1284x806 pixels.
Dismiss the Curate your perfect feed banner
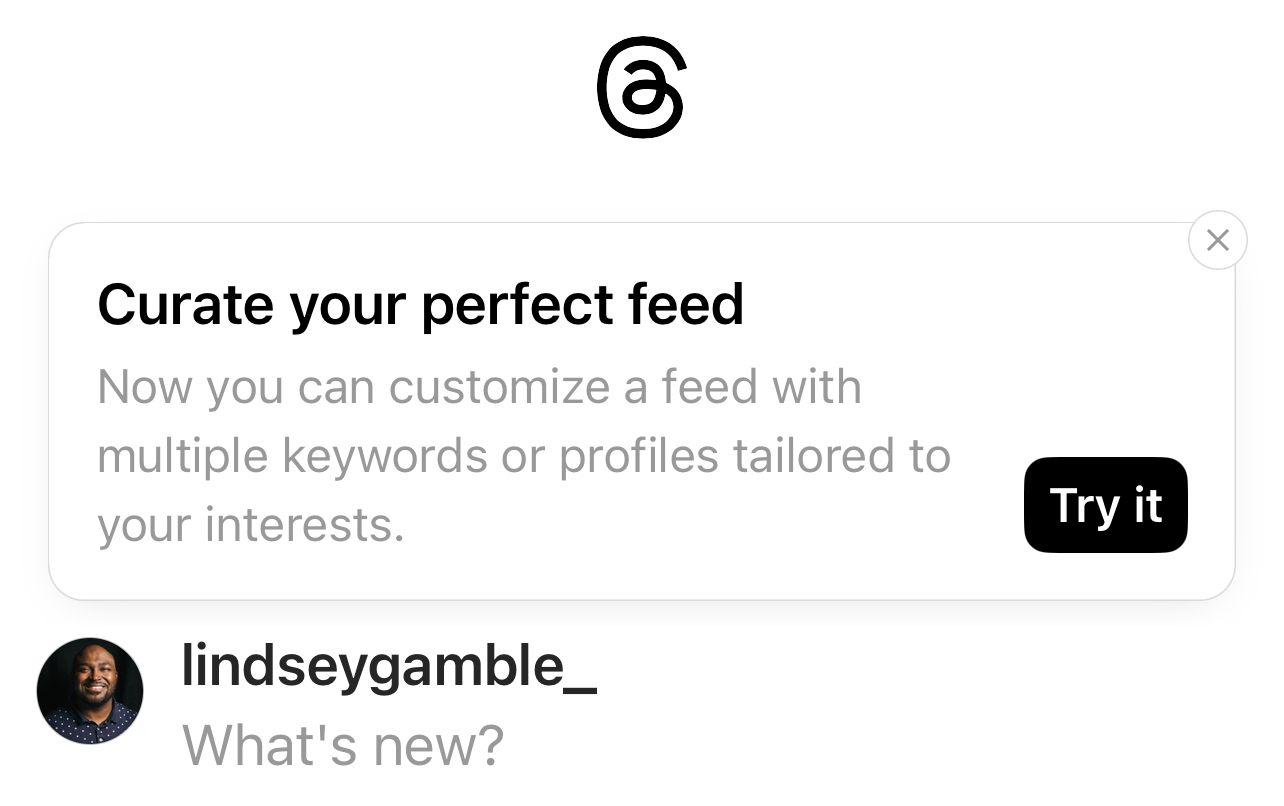point(1217,241)
